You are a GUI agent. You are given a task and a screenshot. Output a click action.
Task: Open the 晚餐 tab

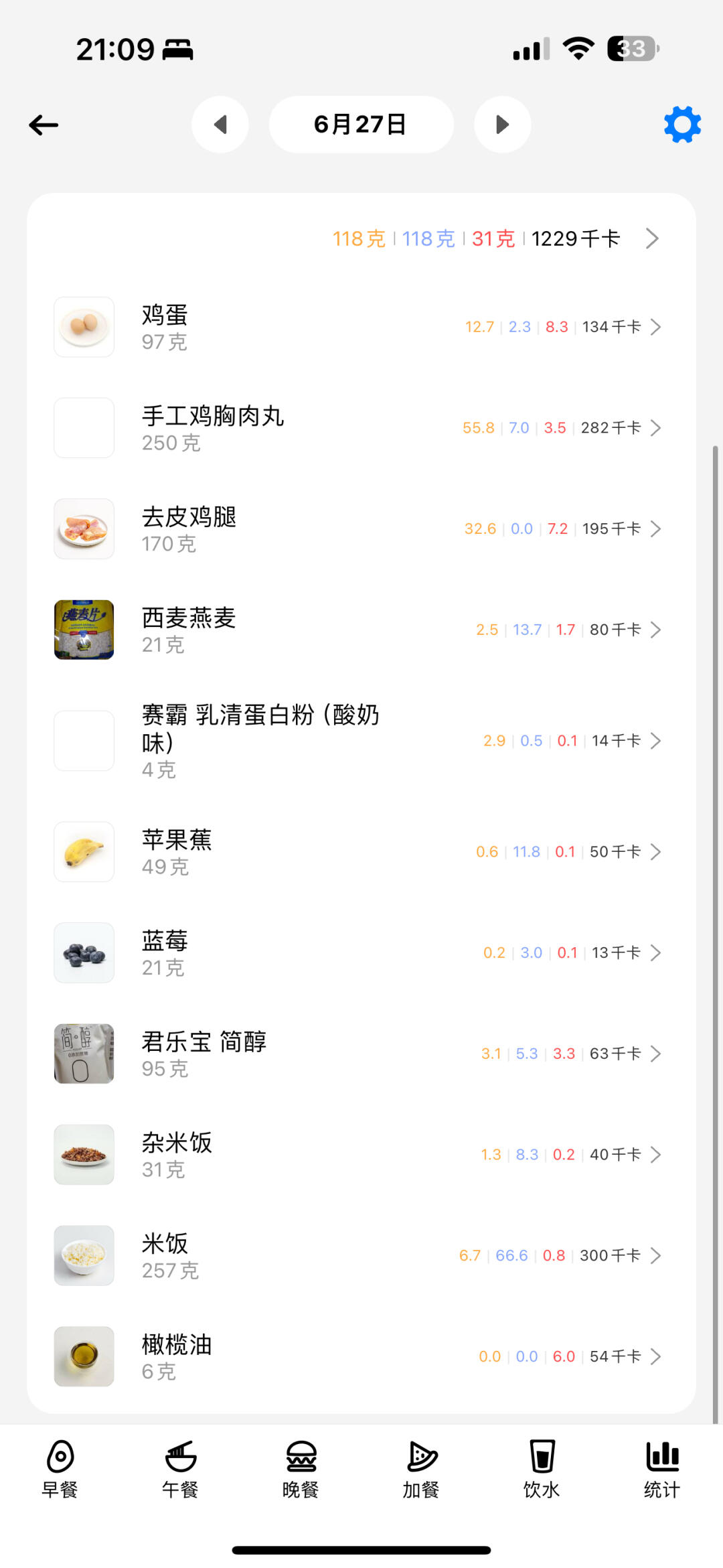[301, 1469]
